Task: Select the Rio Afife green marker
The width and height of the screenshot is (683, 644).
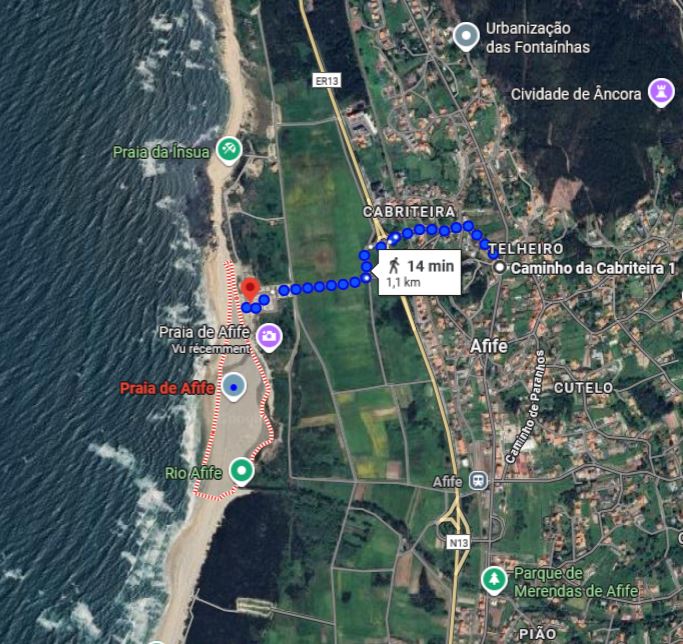Action: 241,469
